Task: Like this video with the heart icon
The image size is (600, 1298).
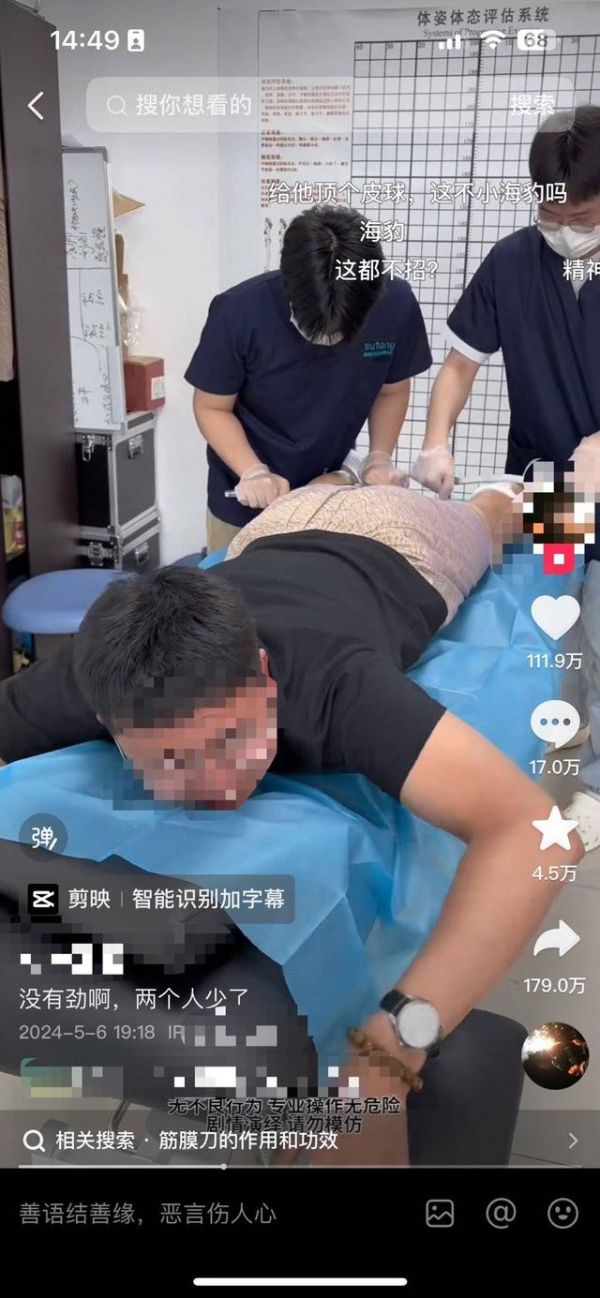Action: [555, 617]
